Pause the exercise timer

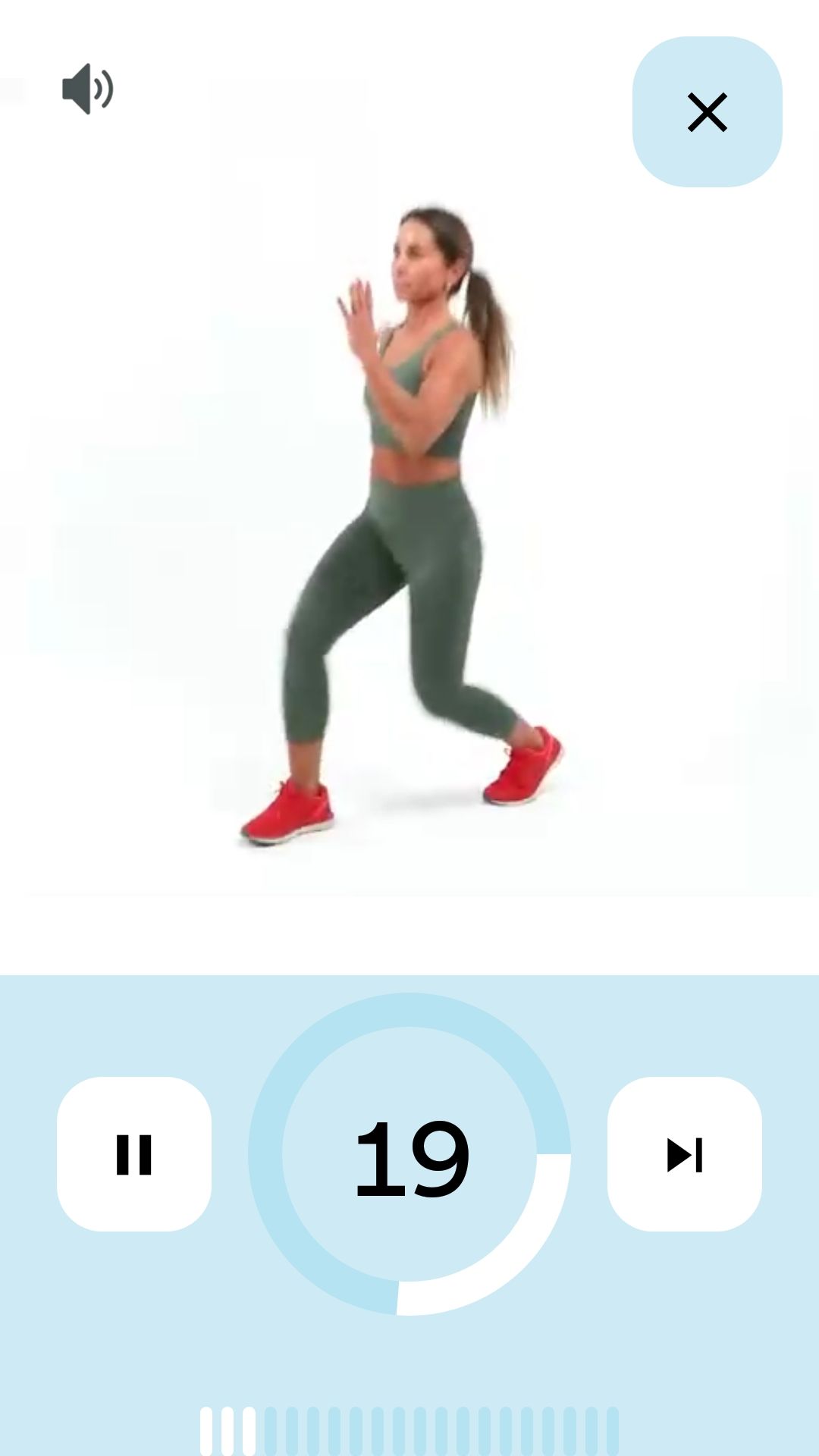click(134, 1154)
